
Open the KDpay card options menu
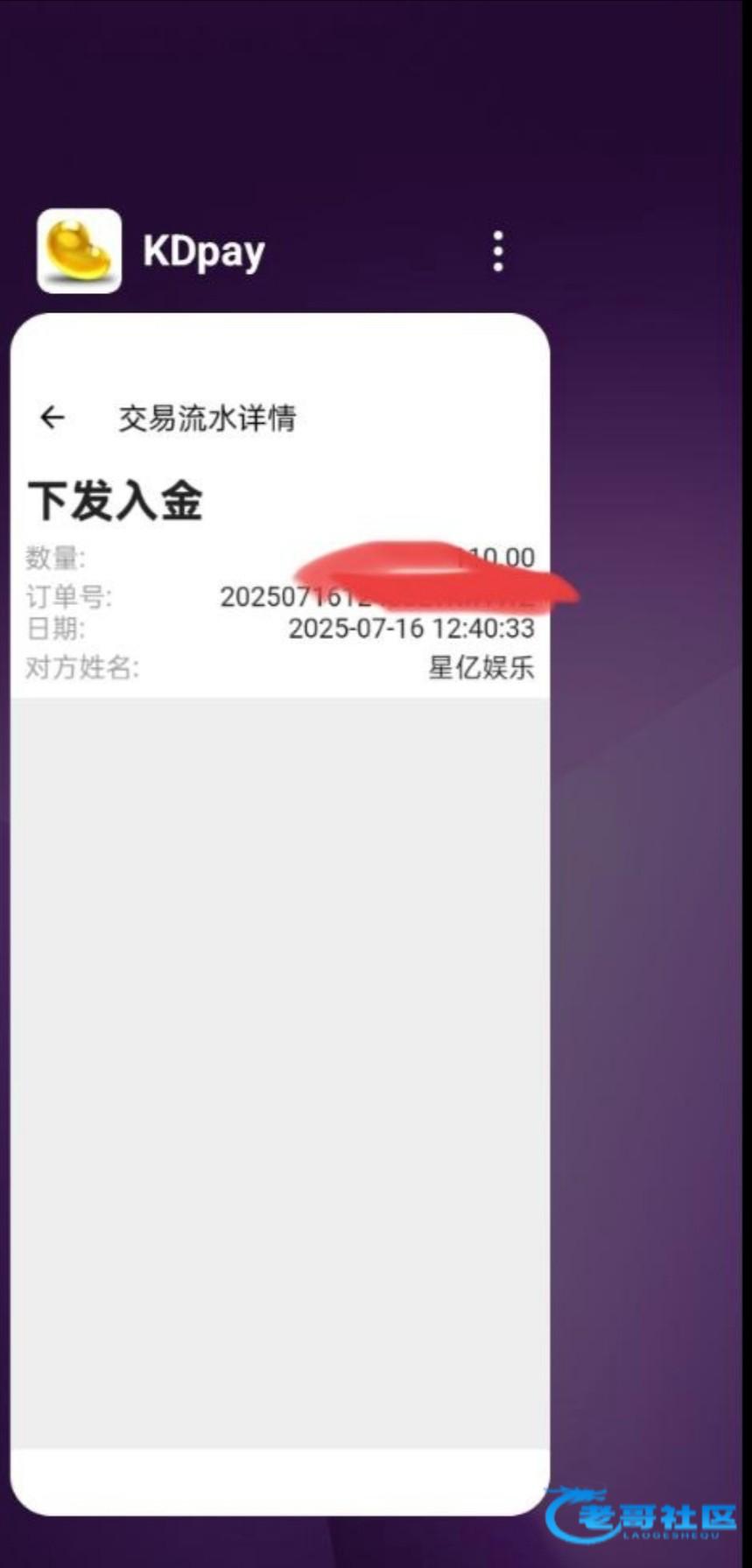(x=497, y=251)
